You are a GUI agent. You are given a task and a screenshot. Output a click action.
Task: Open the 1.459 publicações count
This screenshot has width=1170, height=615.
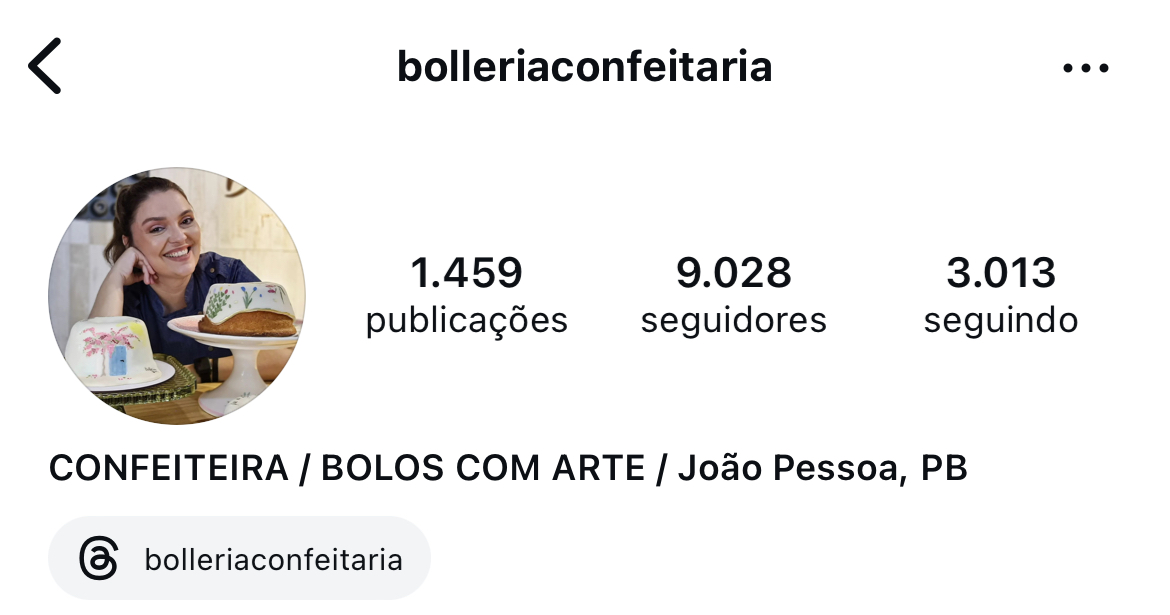(466, 295)
